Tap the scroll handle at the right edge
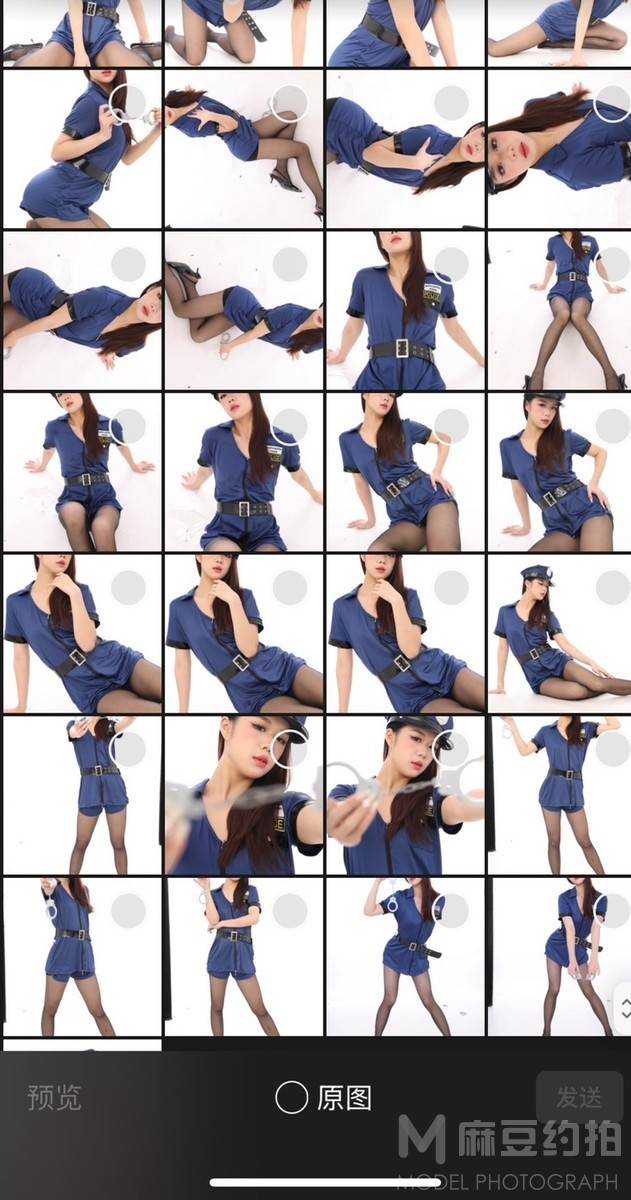This screenshot has height=1200, width=631. (622, 1002)
